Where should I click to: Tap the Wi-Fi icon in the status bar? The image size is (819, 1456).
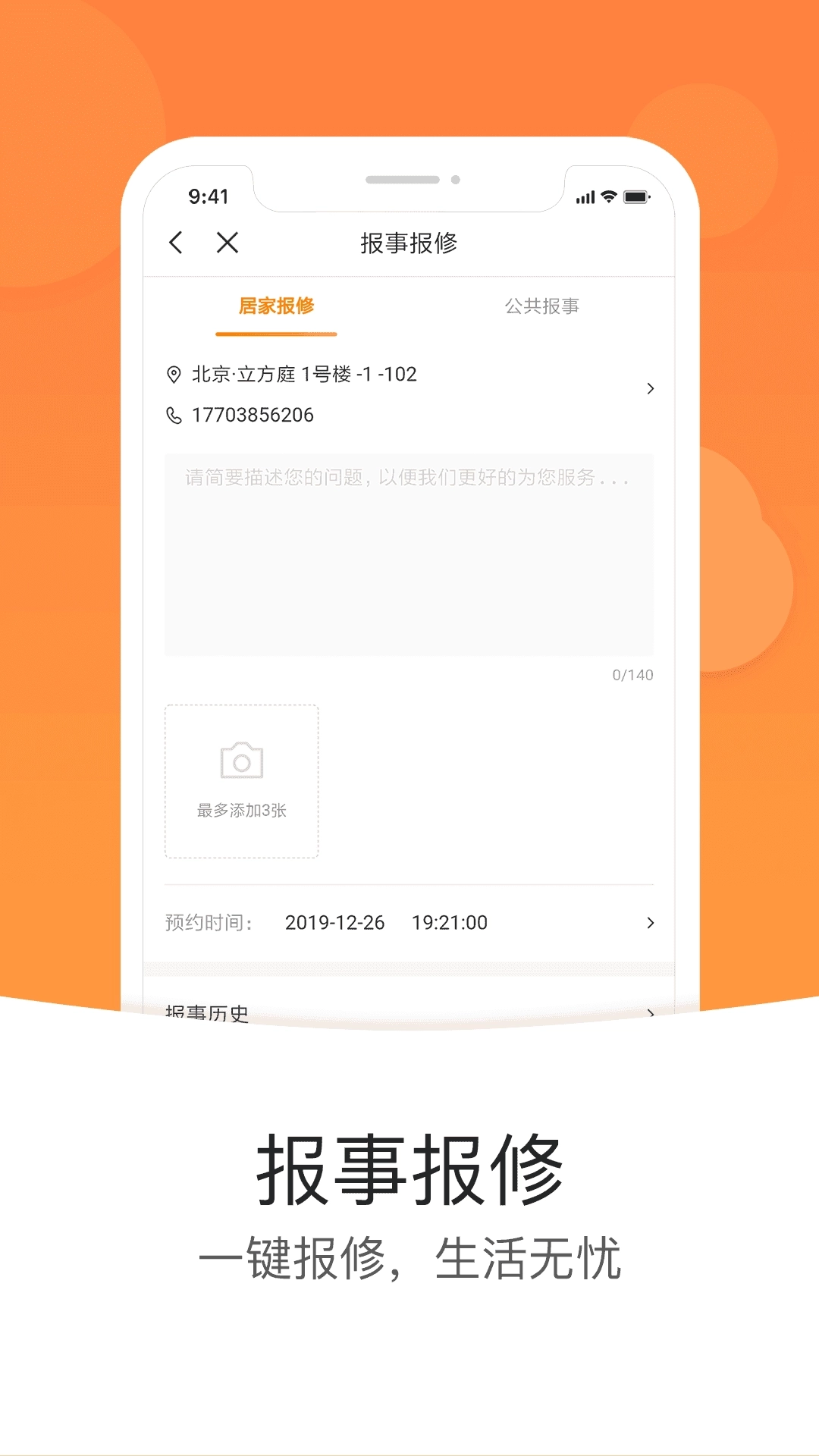click(x=607, y=196)
